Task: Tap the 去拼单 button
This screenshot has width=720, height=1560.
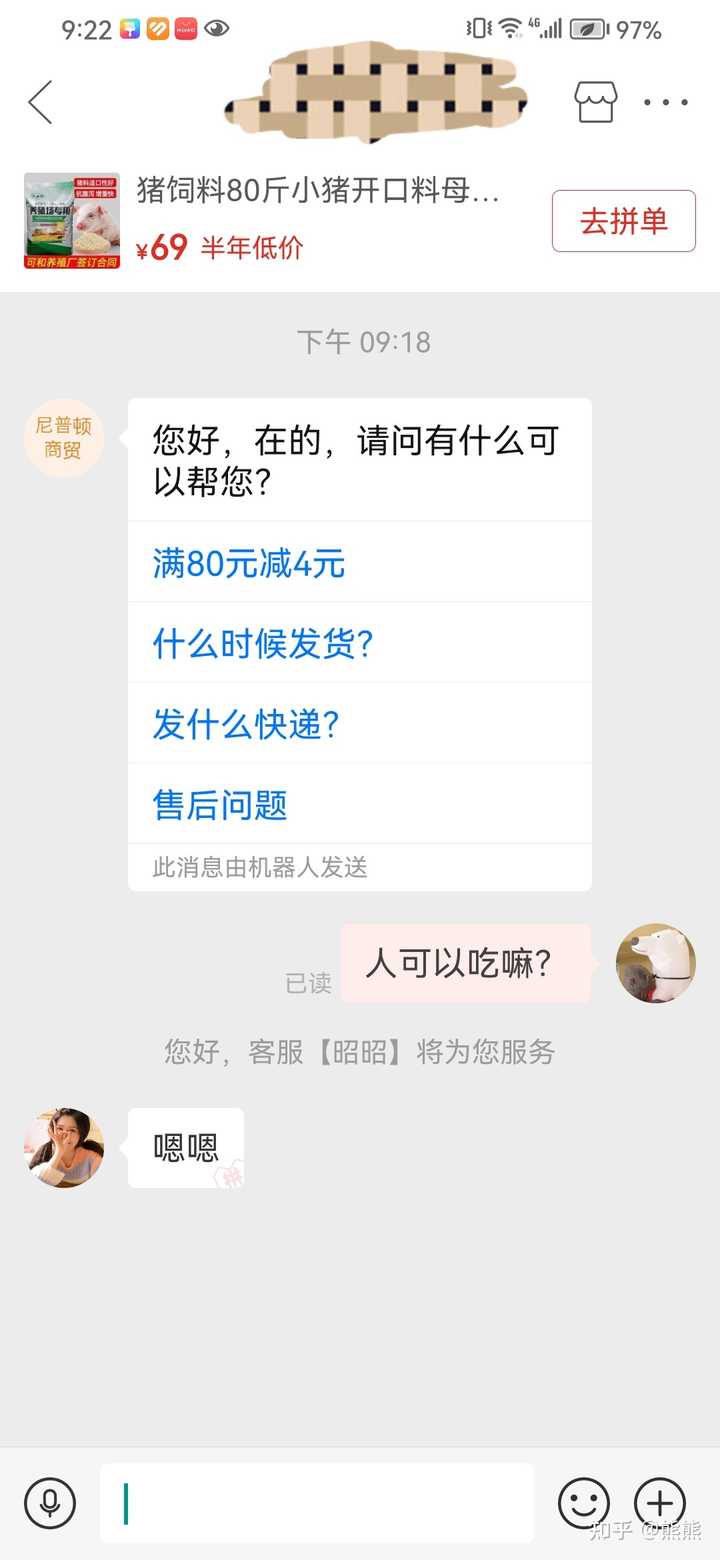Action: (x=623, y=221)
